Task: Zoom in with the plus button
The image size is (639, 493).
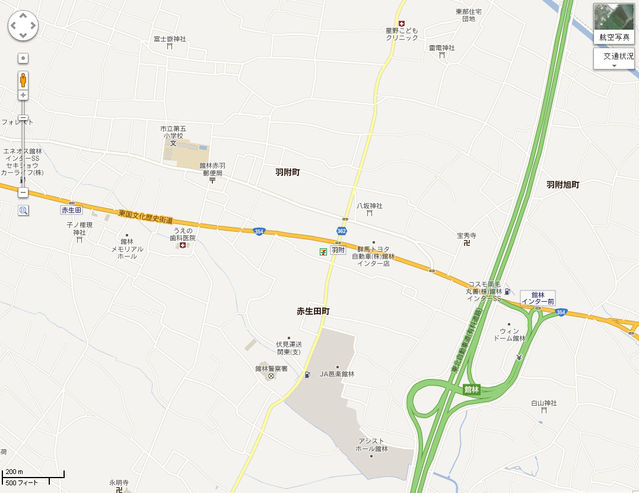Action: 22,96
